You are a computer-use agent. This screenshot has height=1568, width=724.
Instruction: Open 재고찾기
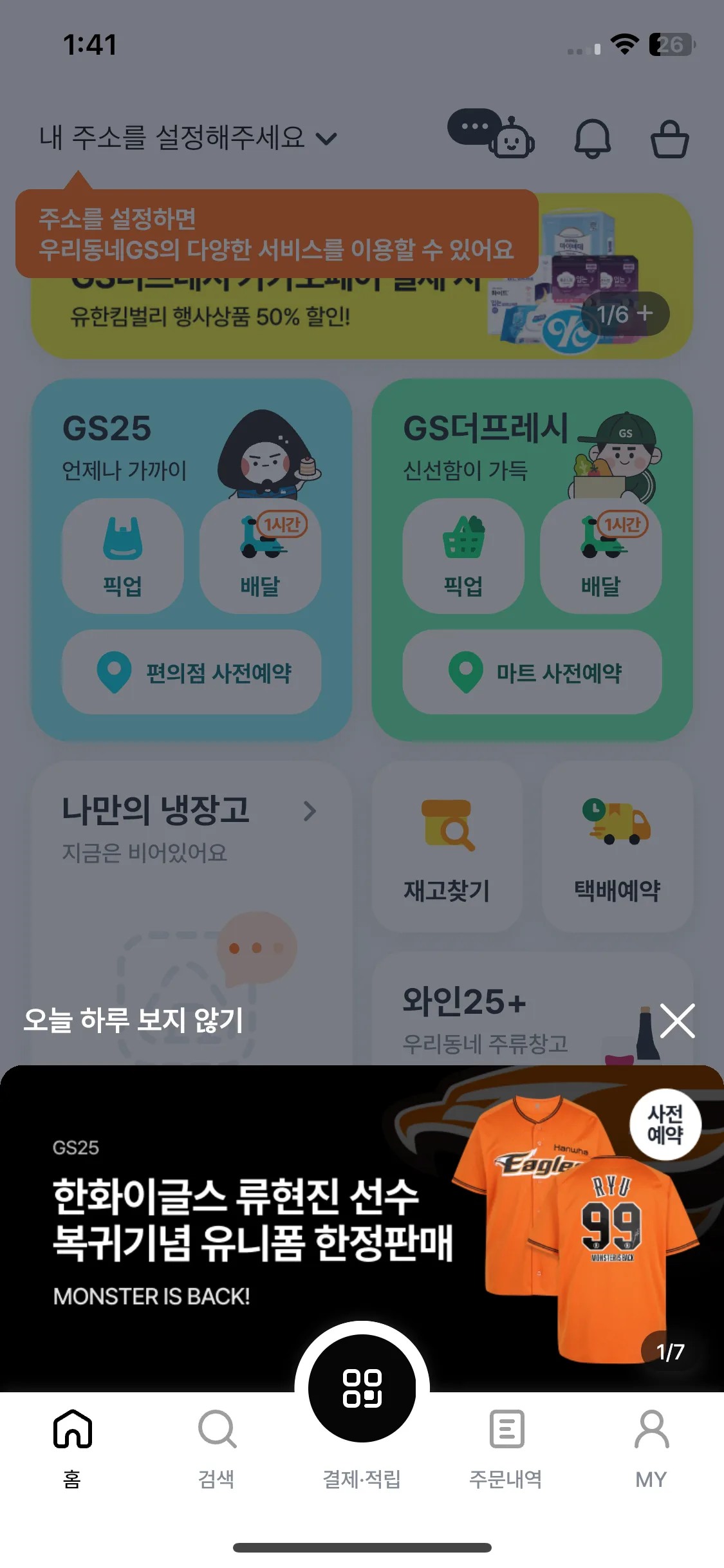coord(447,847)
